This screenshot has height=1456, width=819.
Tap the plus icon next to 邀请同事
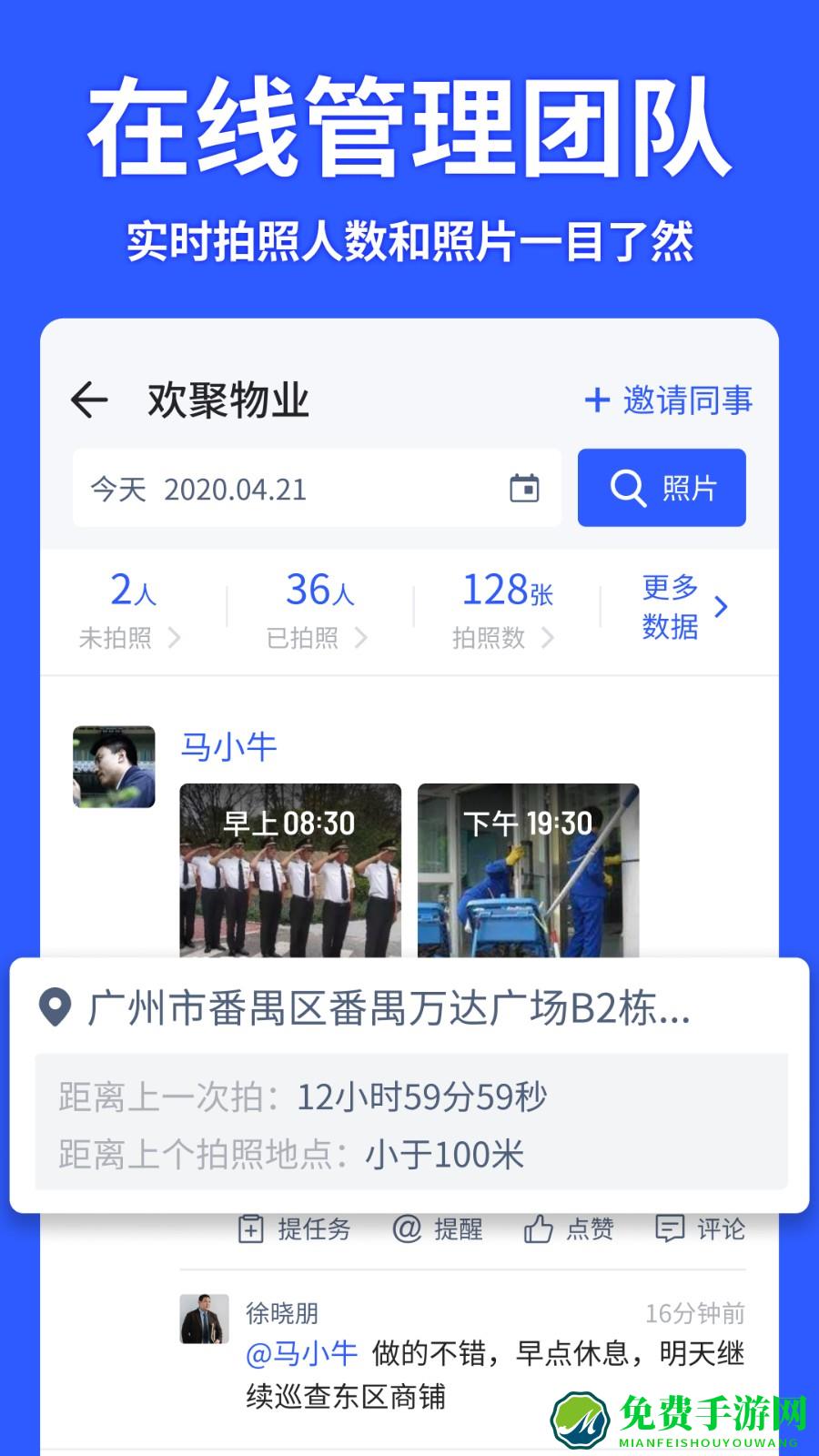(596, 400)
